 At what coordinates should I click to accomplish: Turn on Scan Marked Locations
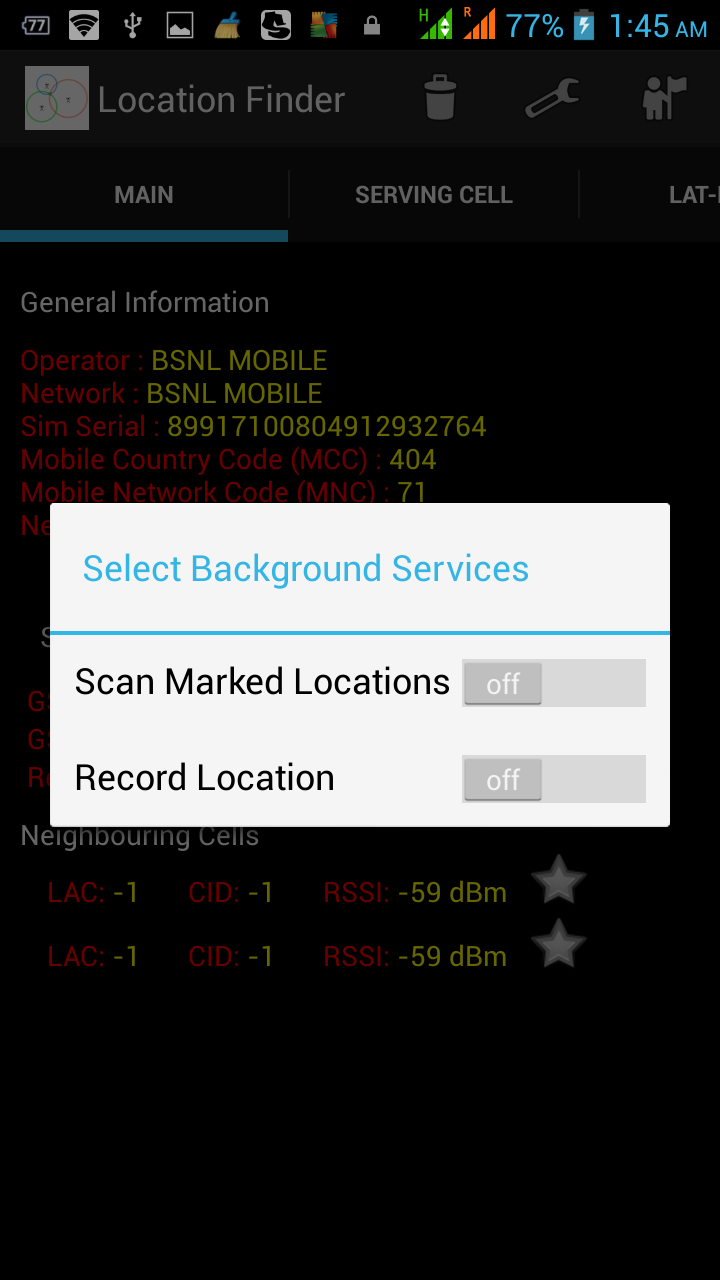[553, 683]
